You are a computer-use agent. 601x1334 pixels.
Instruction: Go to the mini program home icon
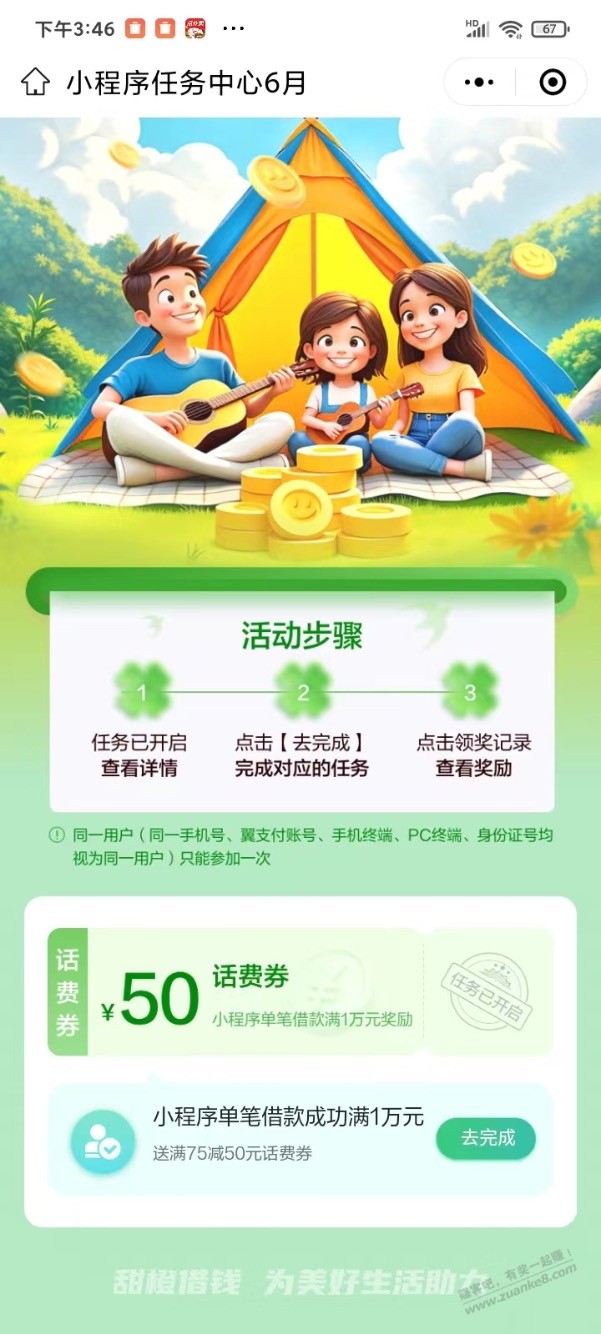(35, 82)
